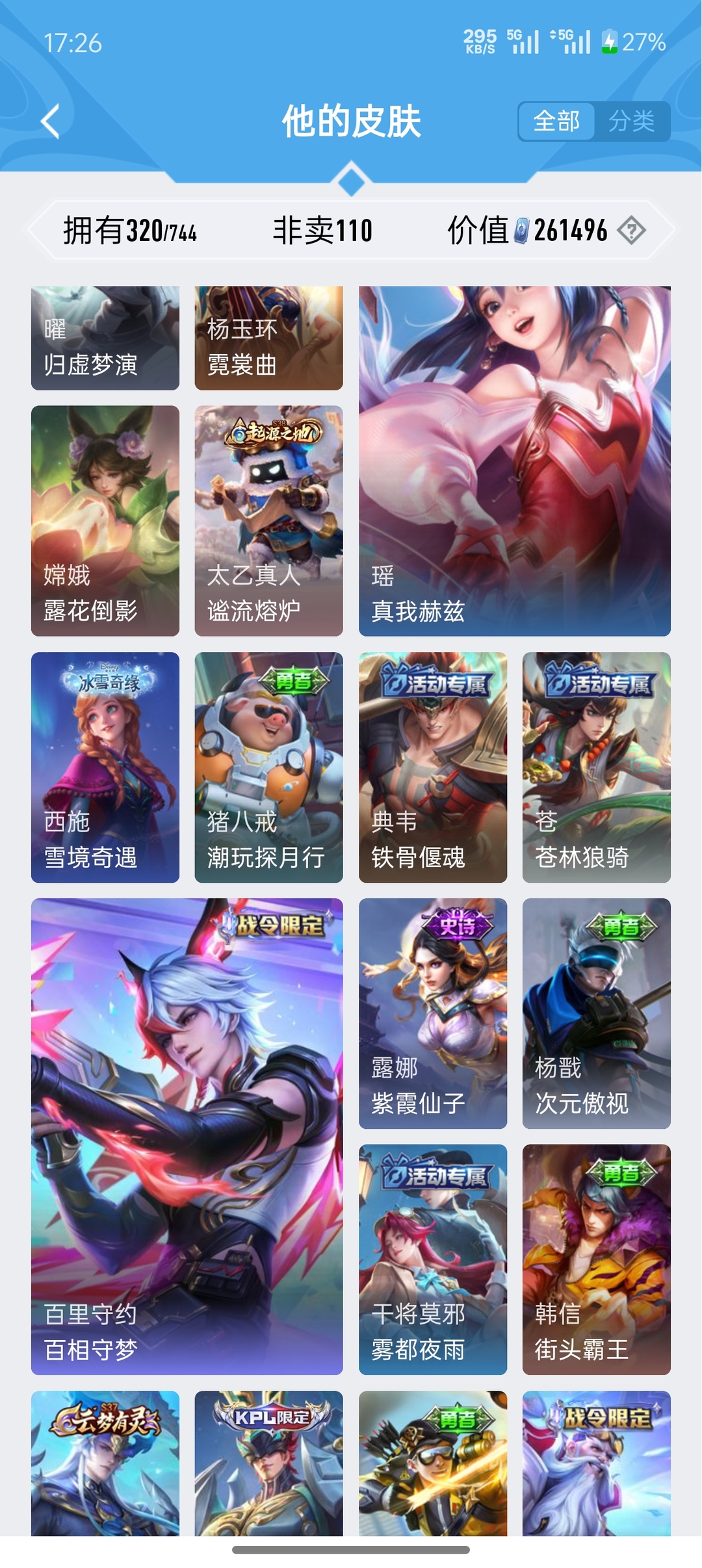Switch to the 分类 view
The height and width of the screenshot is (1568, 702).
point(631,121)
